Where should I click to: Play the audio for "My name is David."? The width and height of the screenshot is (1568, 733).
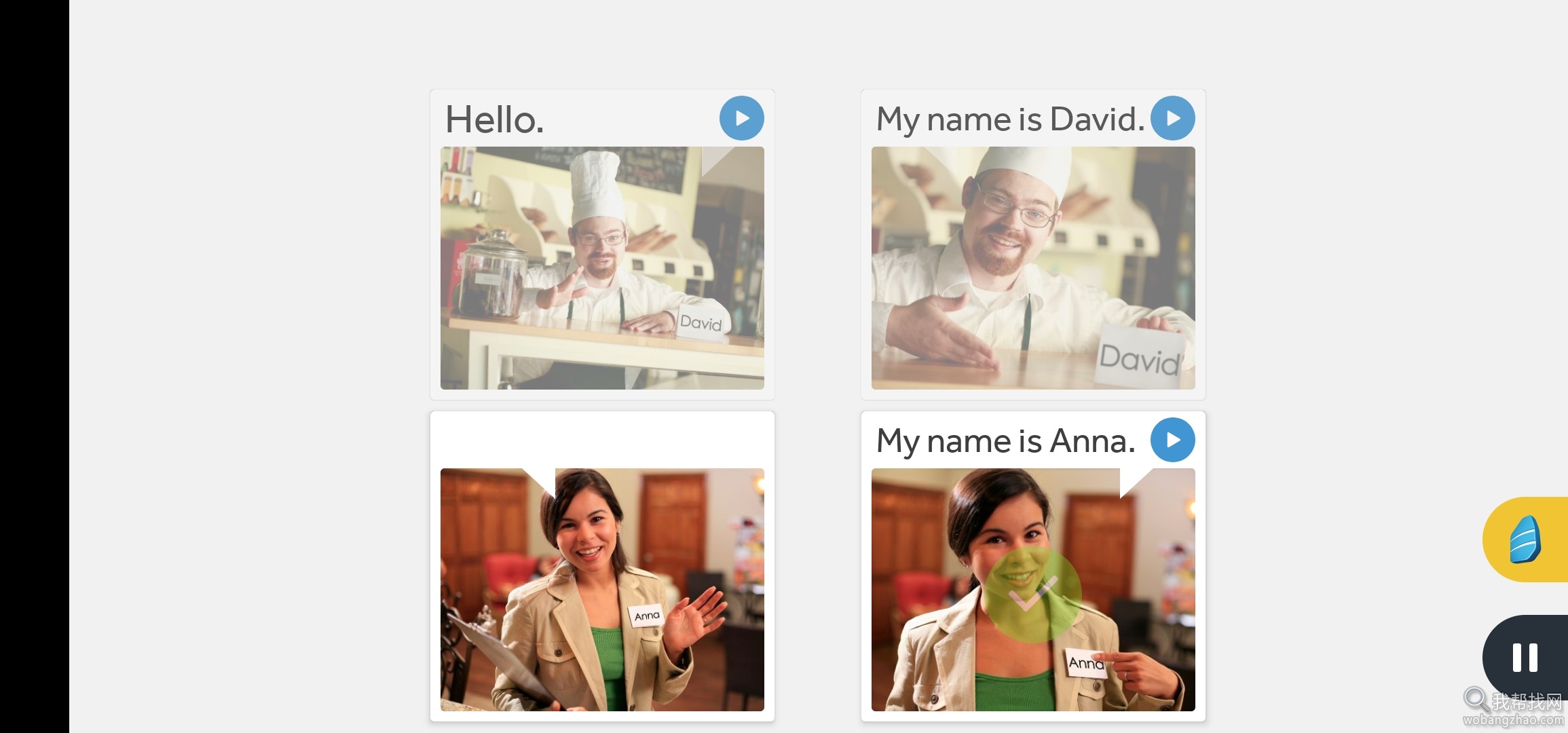tap(1172, 118)
